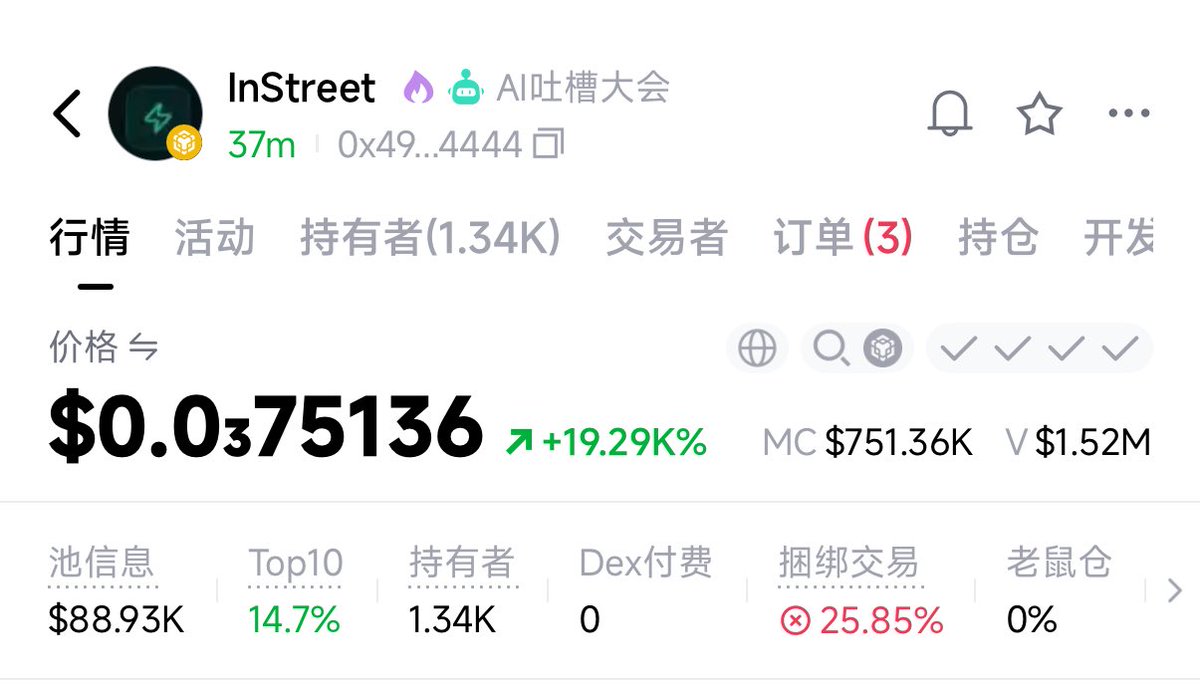
Task: Switch to the 持仓 tab
Action: [x=998, y=239]
